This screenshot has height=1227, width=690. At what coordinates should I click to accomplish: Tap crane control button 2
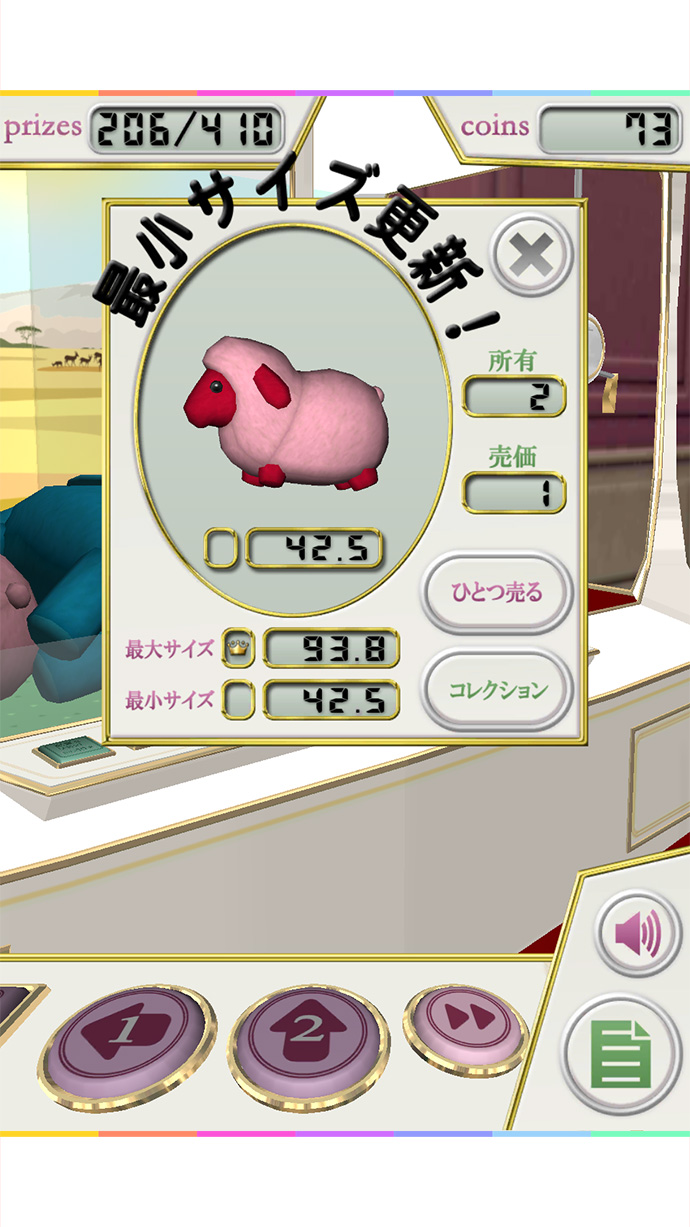(x=309, y=1030)
